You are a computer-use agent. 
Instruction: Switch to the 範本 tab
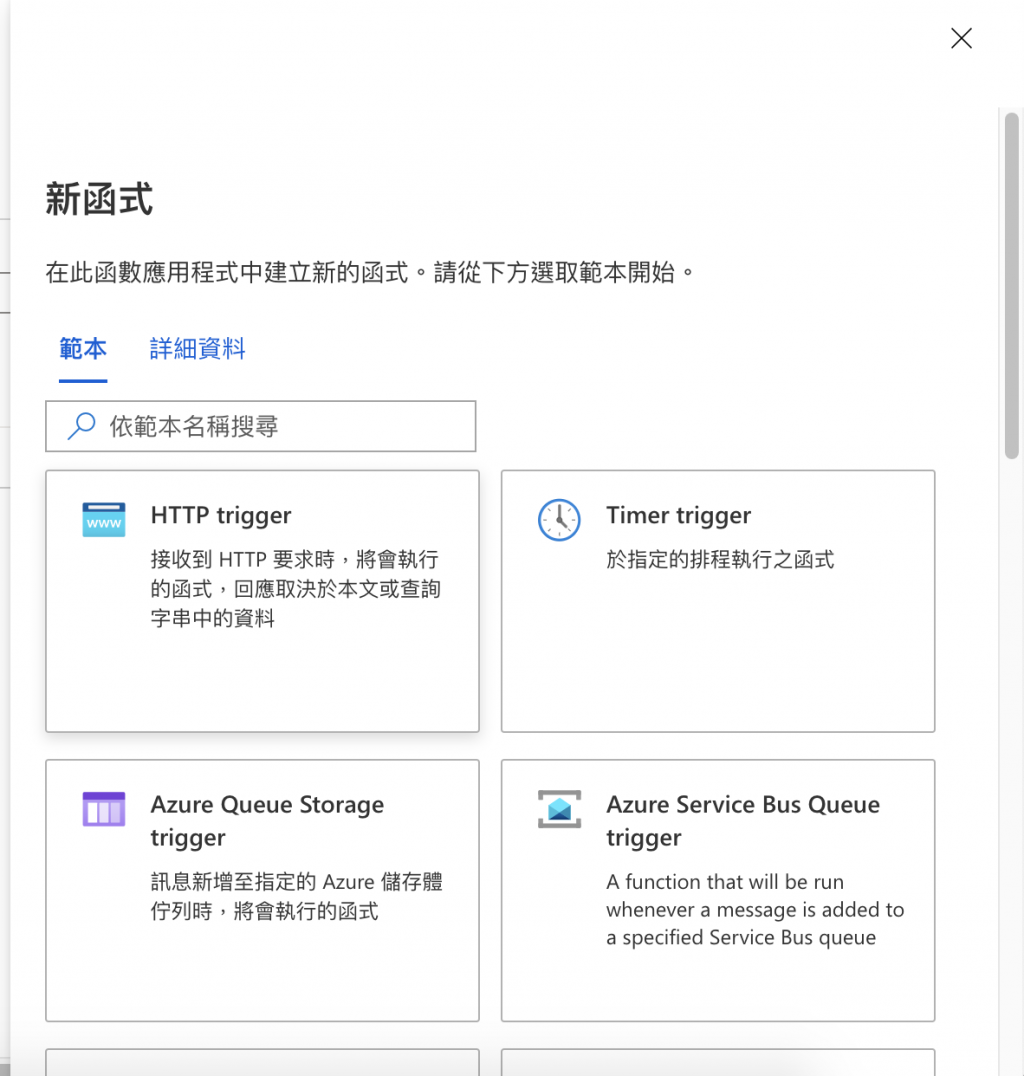click(83, 349)
